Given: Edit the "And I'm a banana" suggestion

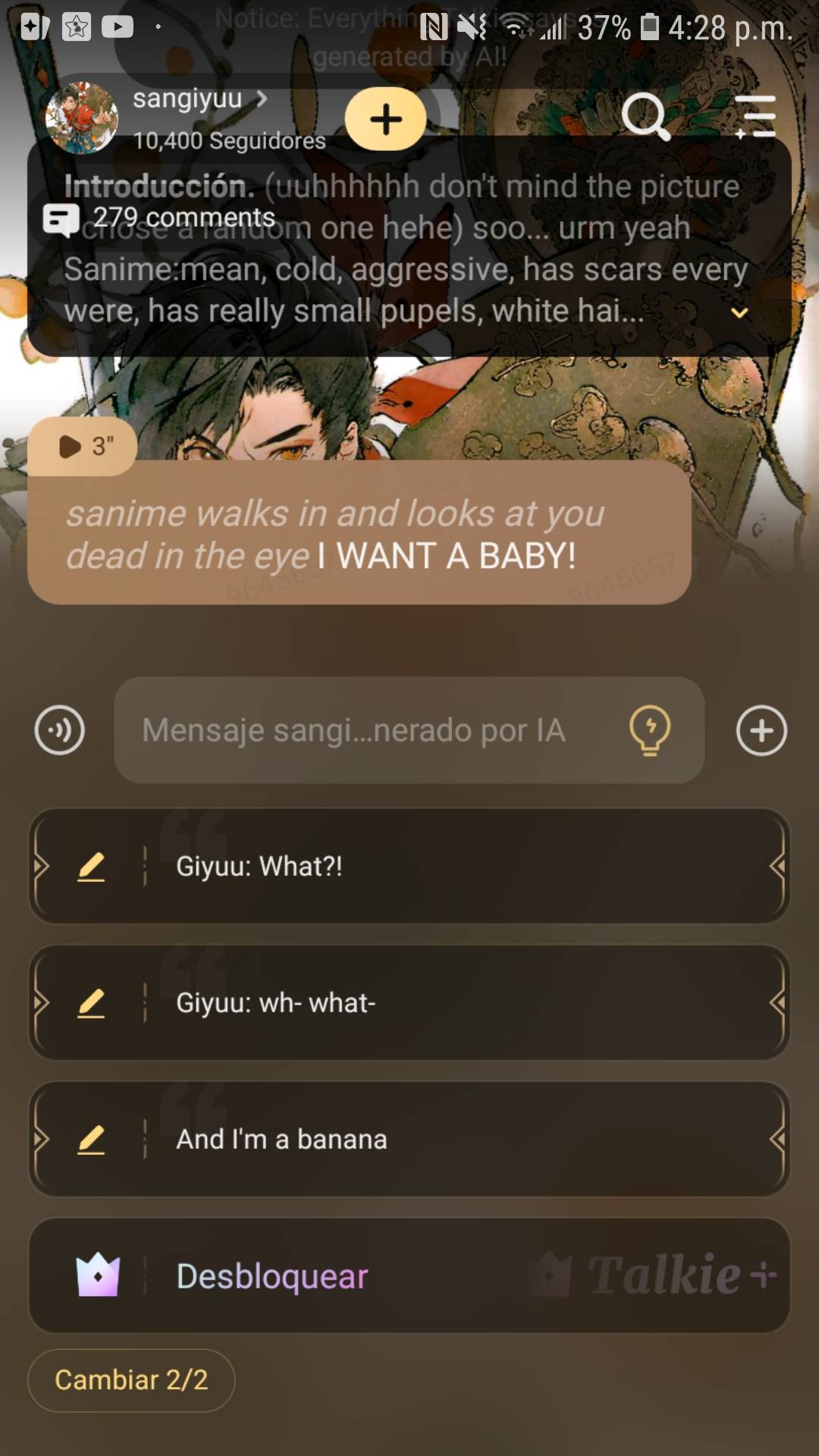Looking at the screenshot, I should 91,1140.
